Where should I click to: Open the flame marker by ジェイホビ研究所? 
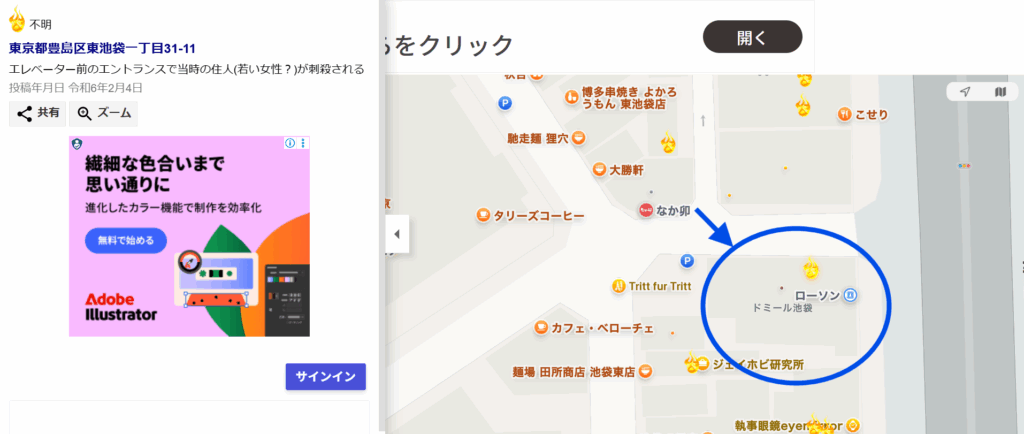693,363
